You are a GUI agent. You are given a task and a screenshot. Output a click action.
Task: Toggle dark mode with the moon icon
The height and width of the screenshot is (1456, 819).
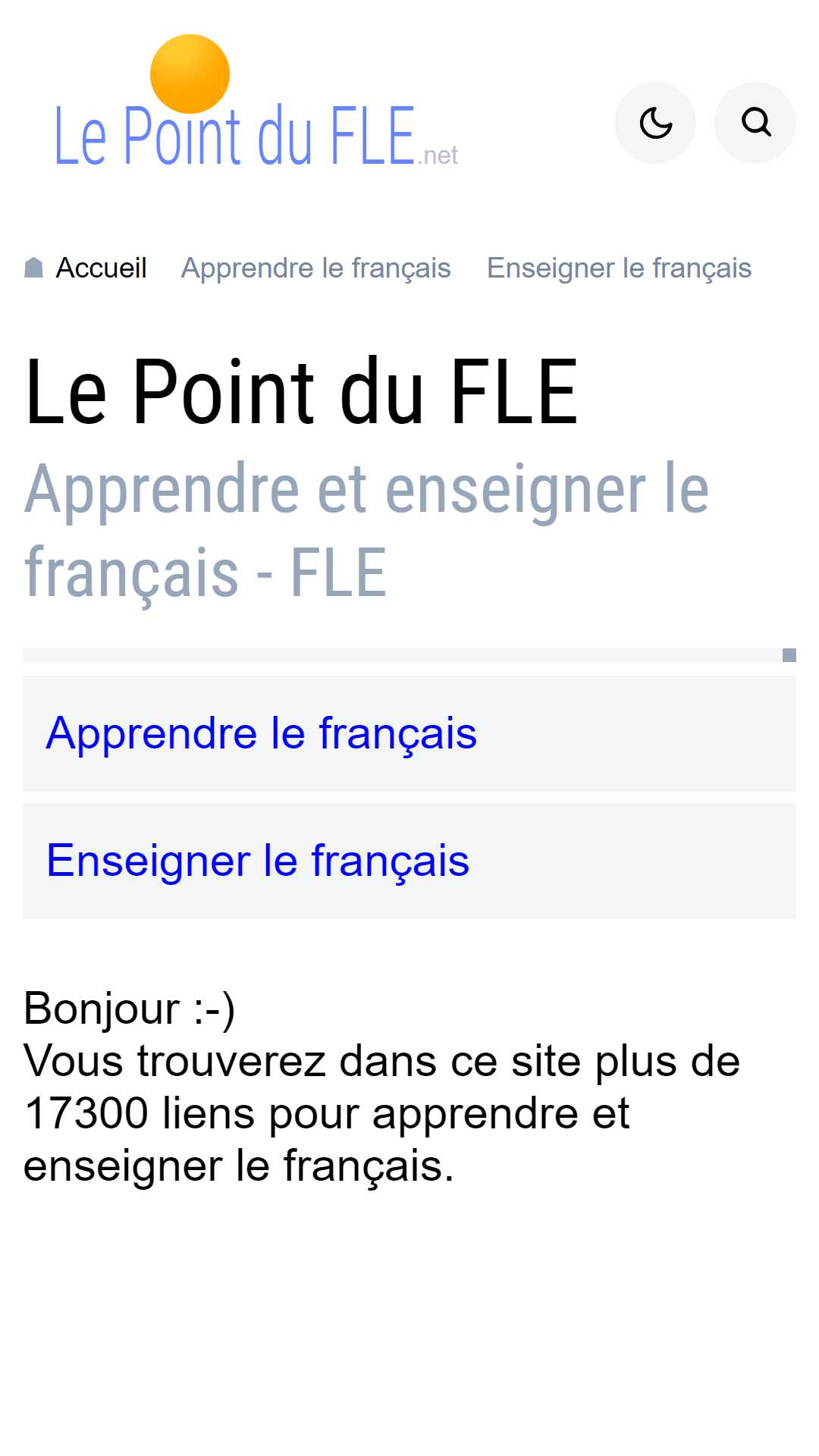click(x=655, y=123)
